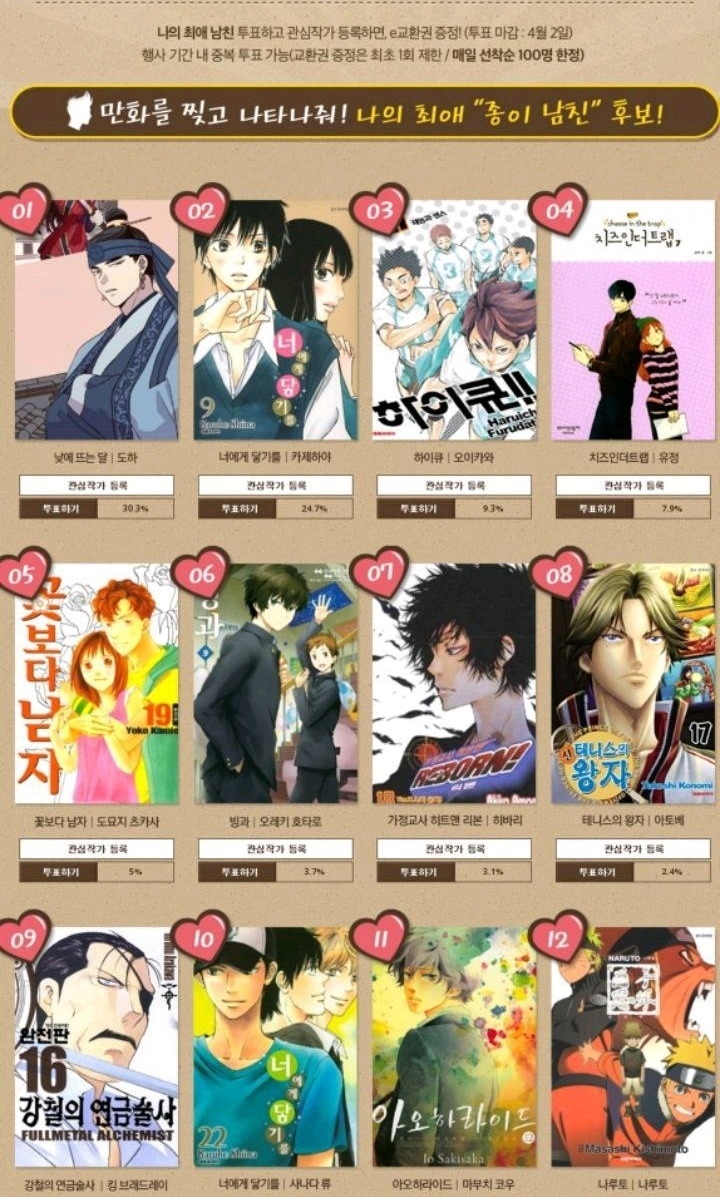Open 너에게 닿기를 volume 22 cover
The image size is (720, 1197).
275,1045
